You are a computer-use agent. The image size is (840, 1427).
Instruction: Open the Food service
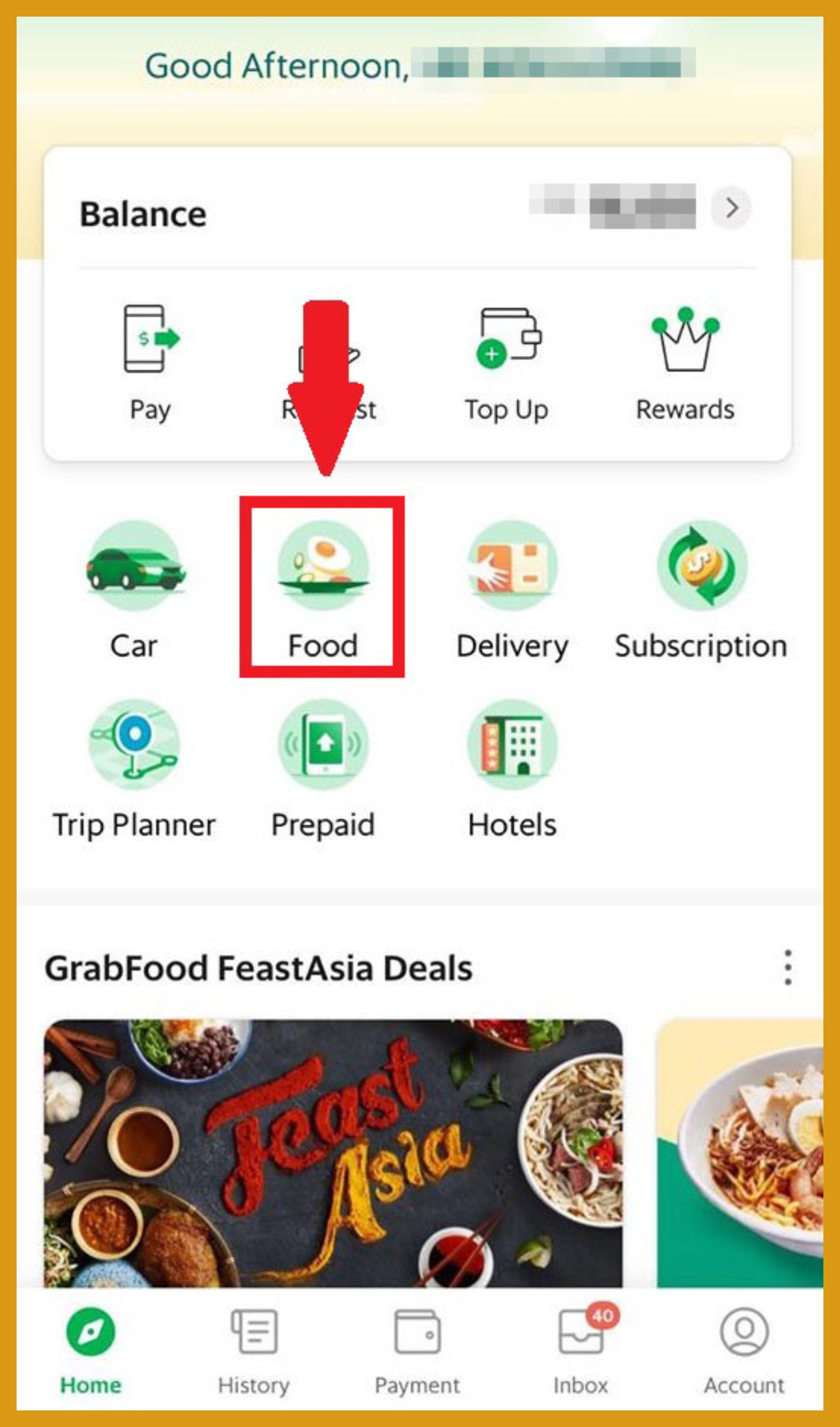(323, 589)
